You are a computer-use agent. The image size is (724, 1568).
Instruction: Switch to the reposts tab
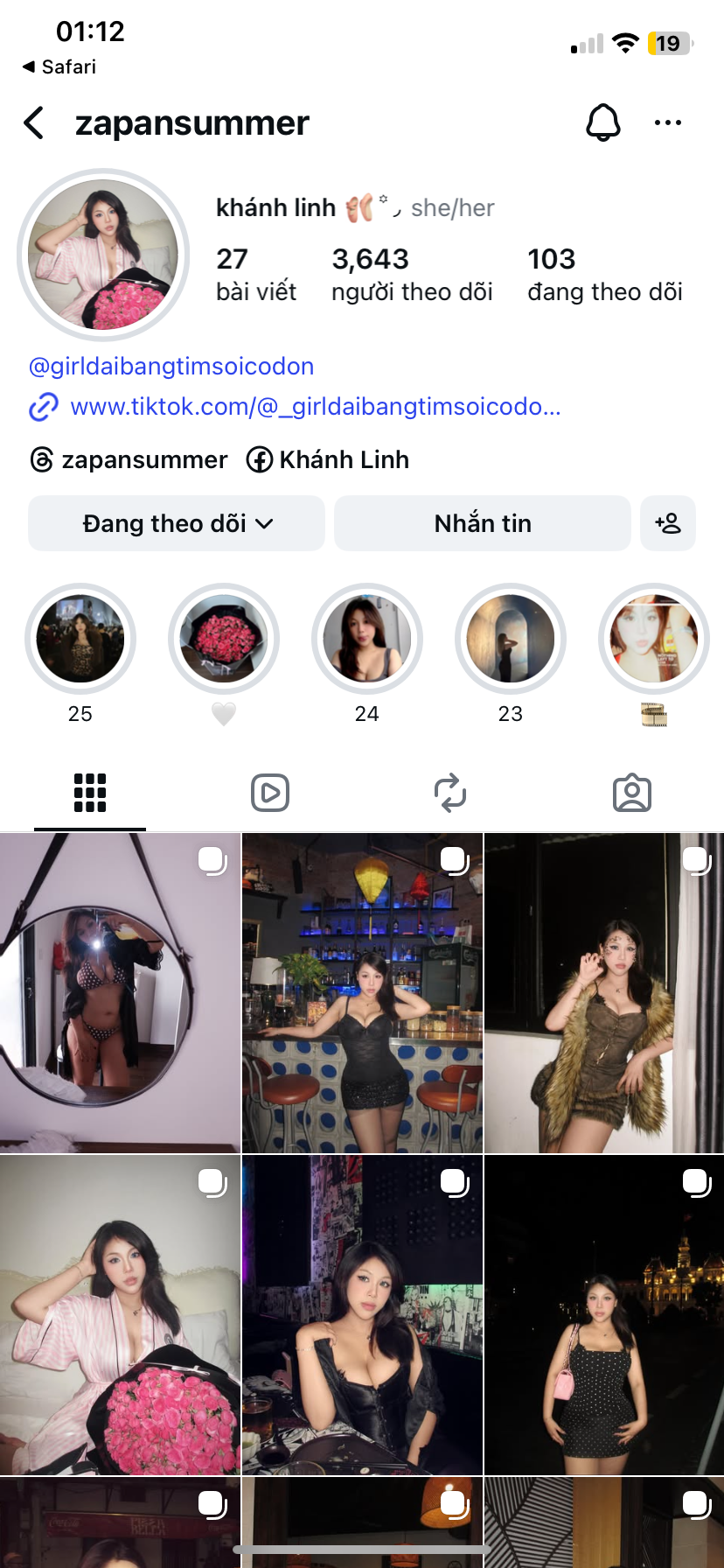450,793
